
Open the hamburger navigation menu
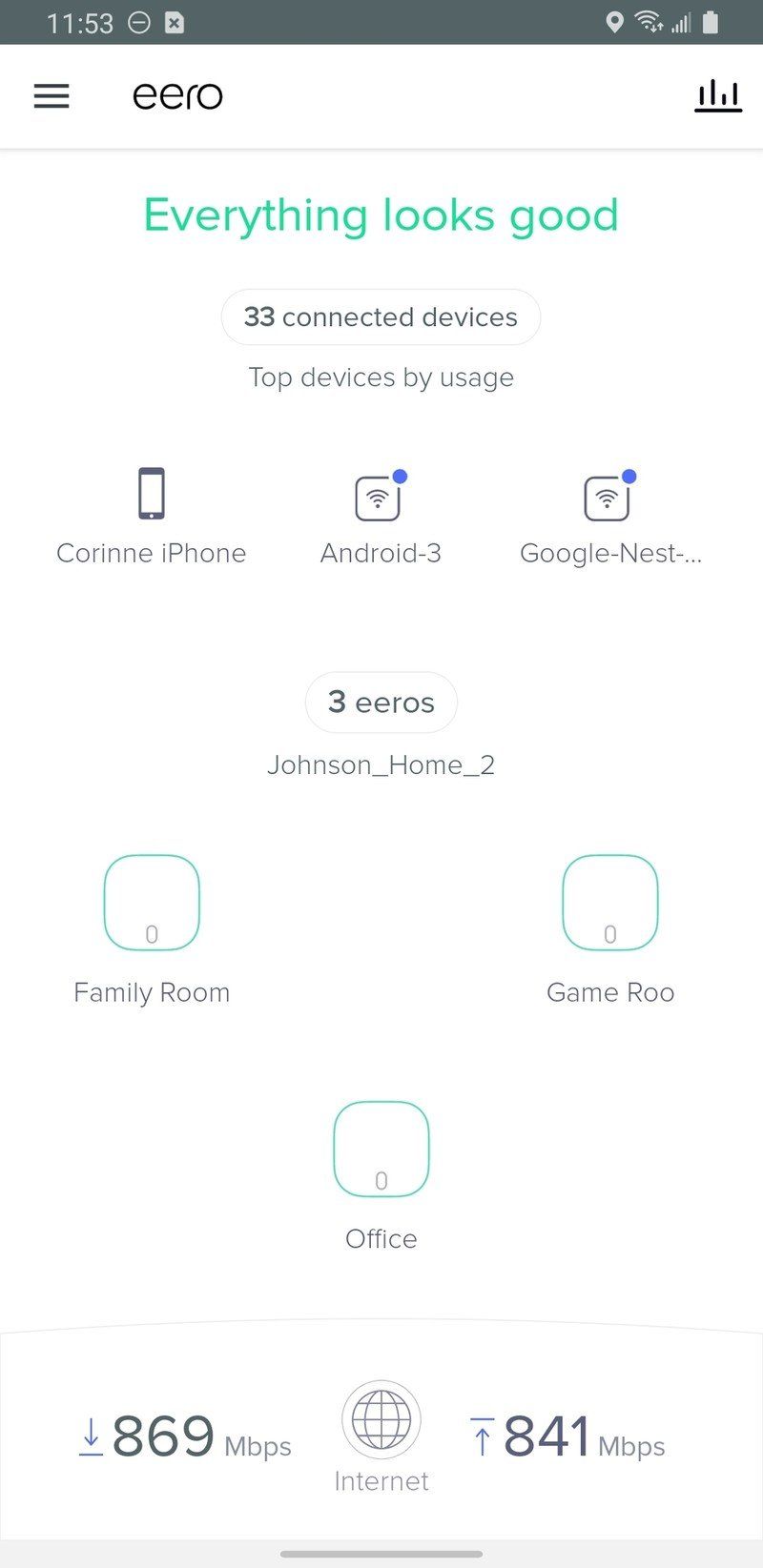[52, 95]
